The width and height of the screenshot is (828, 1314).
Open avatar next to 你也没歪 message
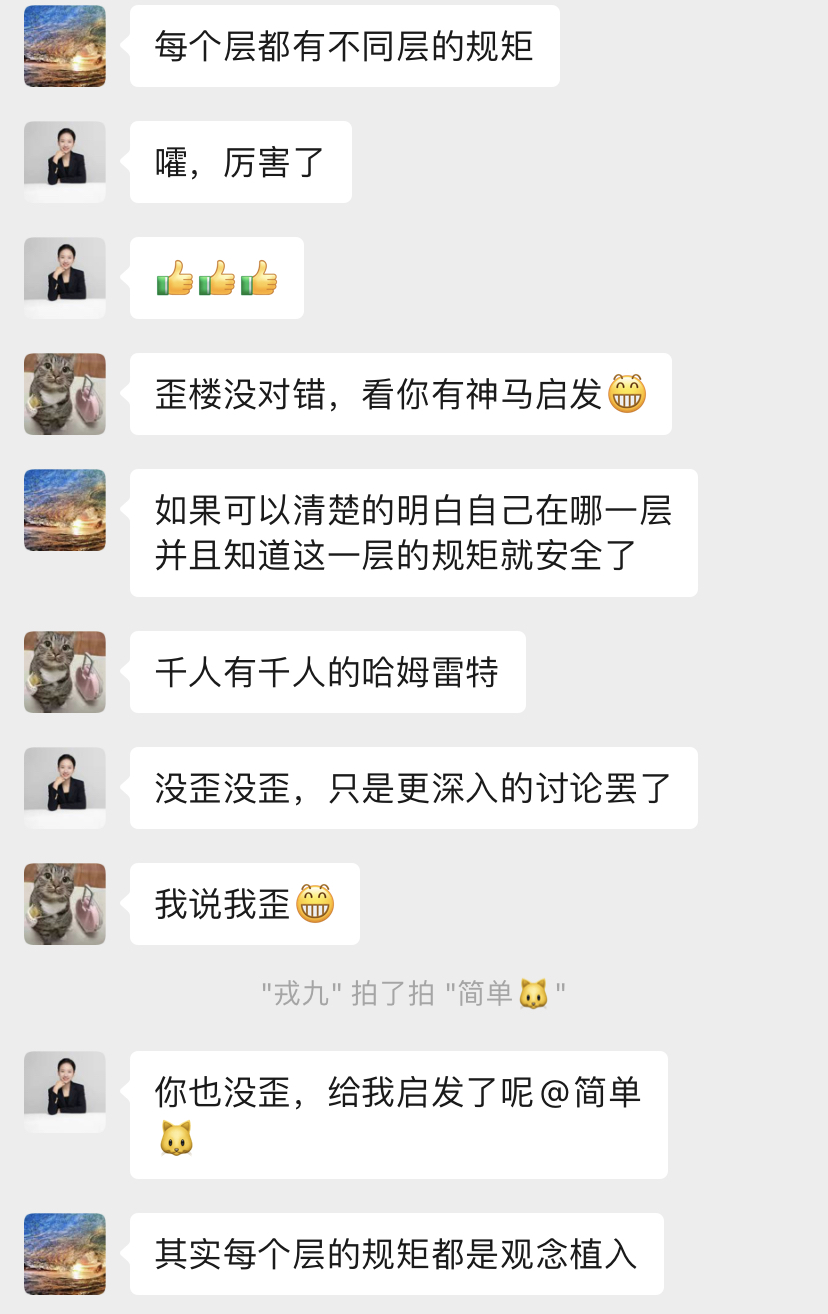pyautogui.click(x=65, y=1092)
